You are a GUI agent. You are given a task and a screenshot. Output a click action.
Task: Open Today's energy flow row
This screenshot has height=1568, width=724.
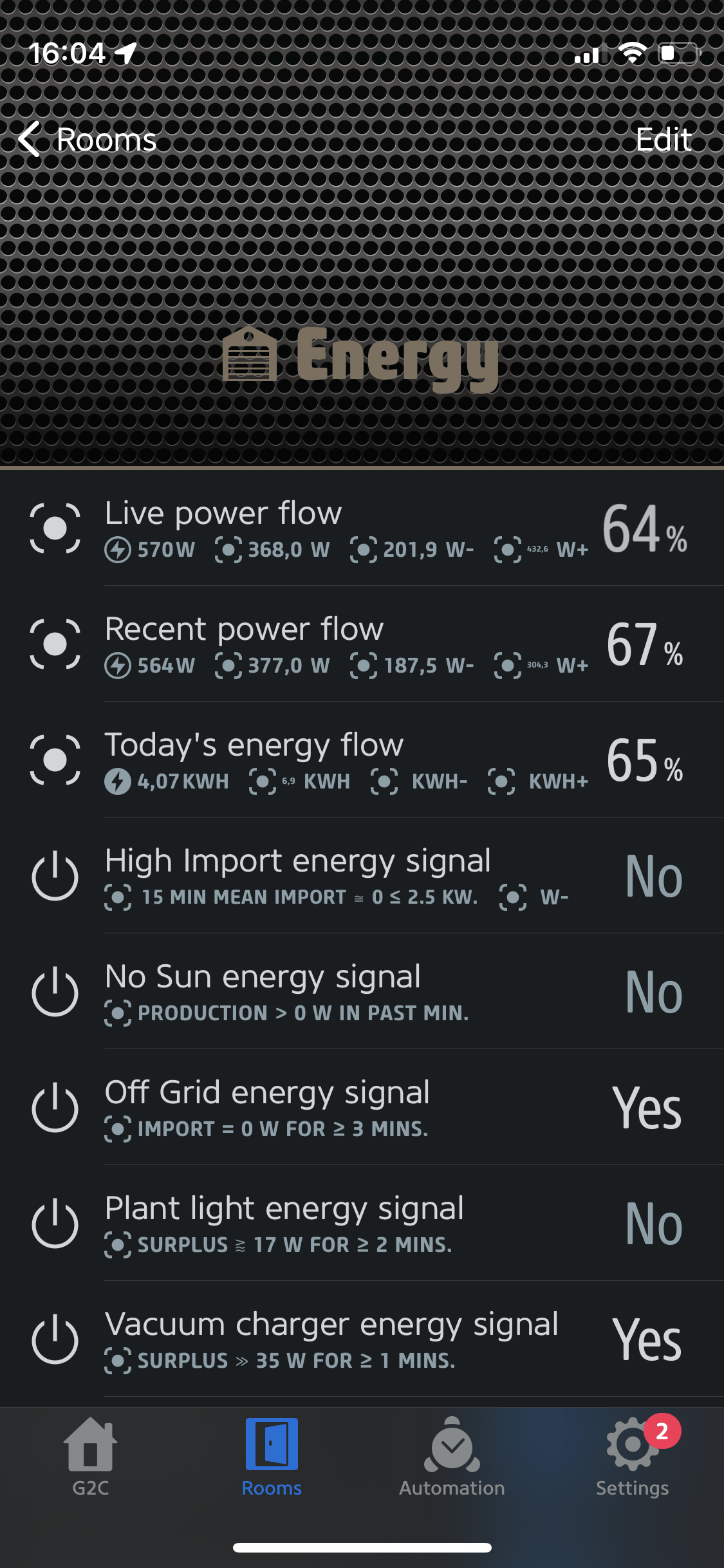pos(348,760)
